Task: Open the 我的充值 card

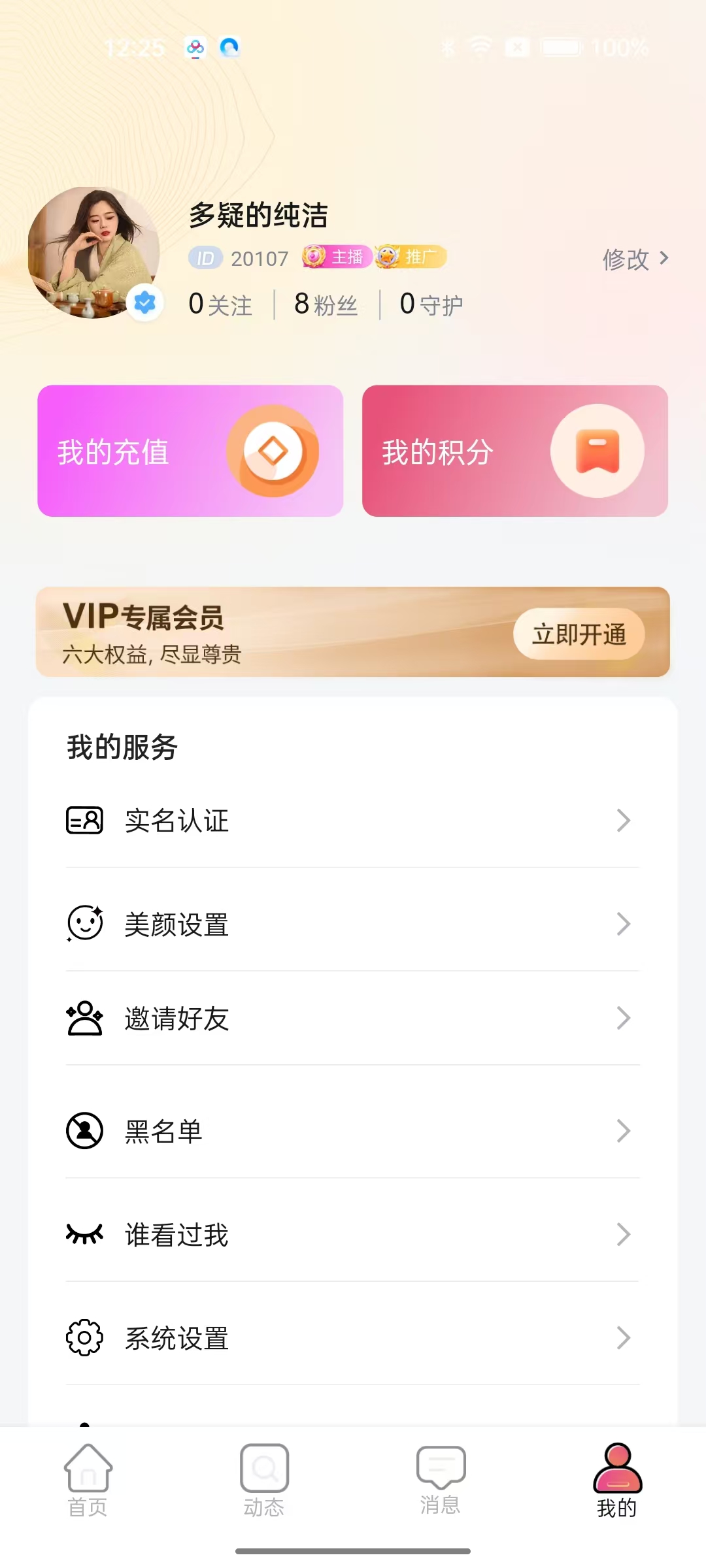Action: pyautogui.click(x=190, y=451)
